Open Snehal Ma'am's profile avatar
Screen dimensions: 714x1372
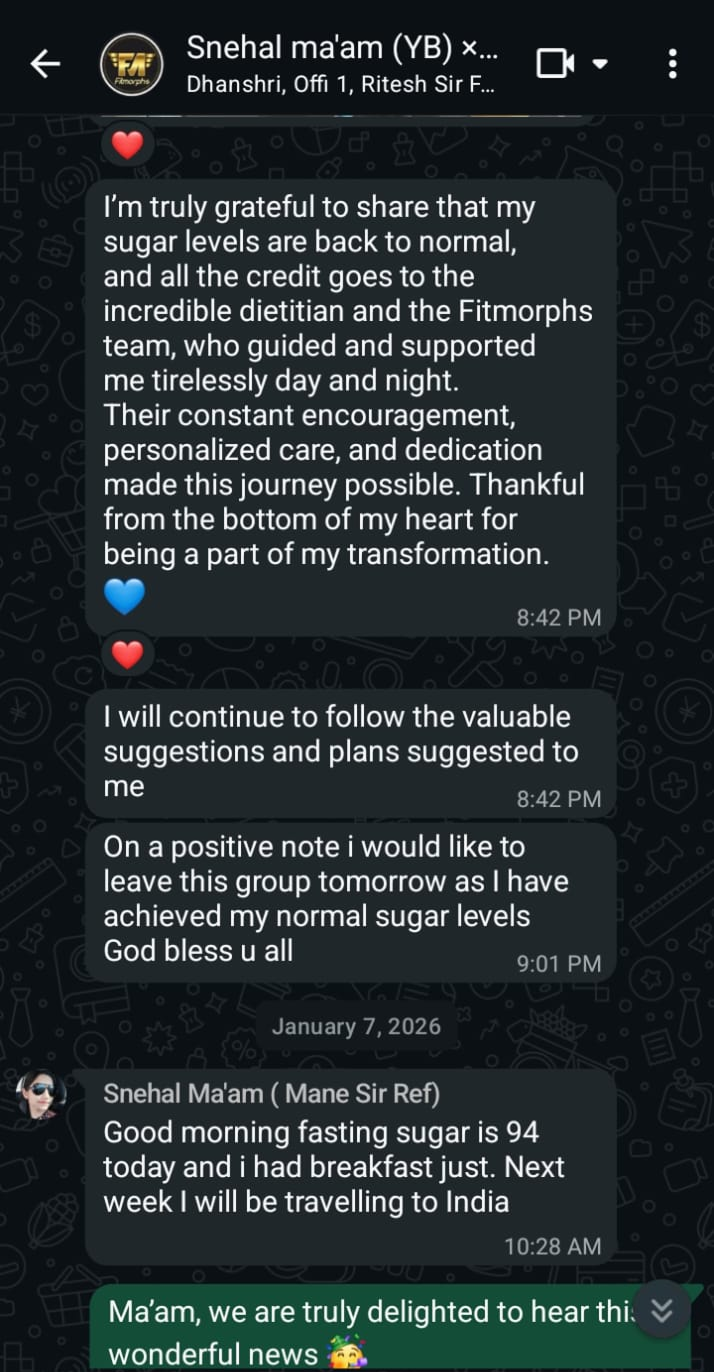point(42,1095)
